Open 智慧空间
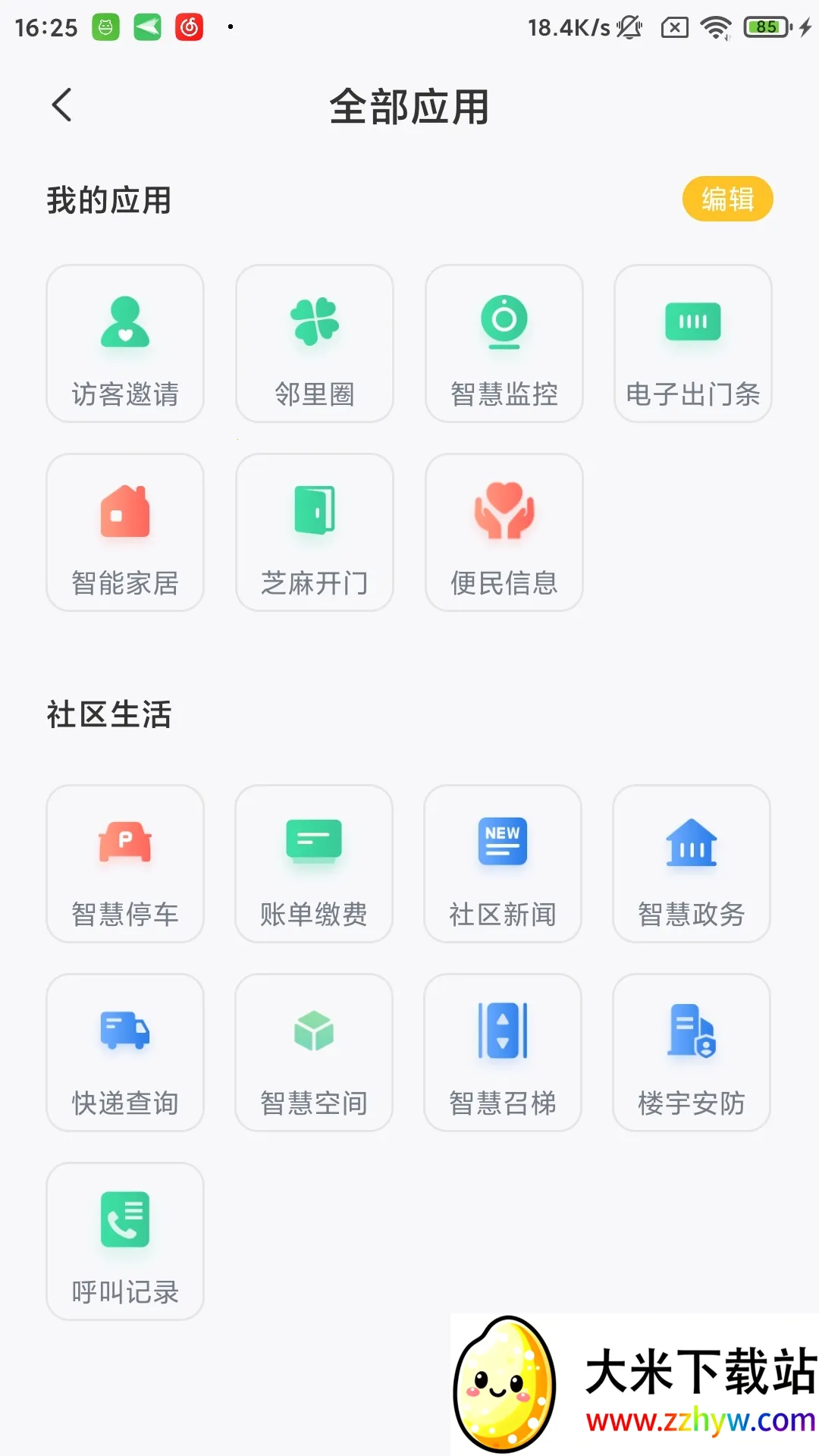 click(x=314, y=1053)
